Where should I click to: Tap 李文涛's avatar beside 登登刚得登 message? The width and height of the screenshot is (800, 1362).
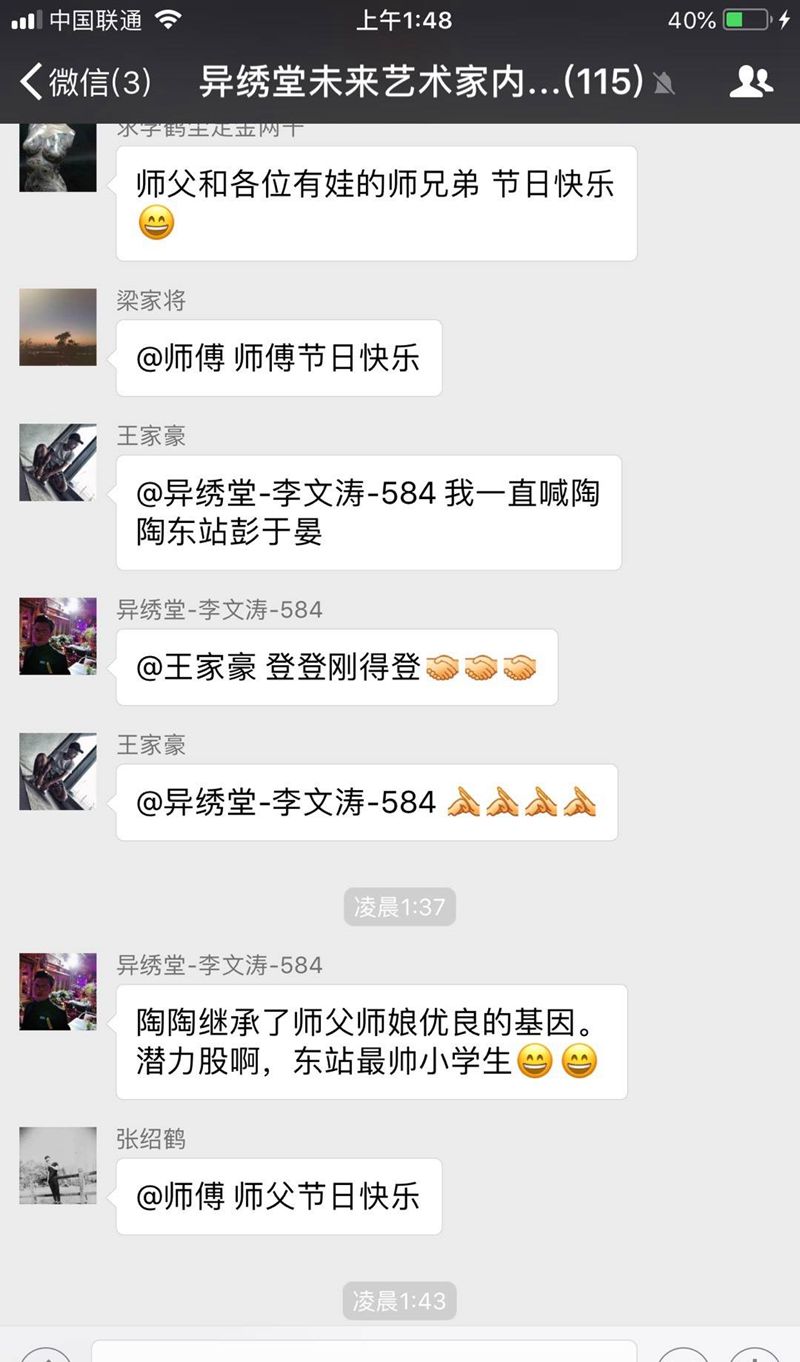(x=58, y=636)
